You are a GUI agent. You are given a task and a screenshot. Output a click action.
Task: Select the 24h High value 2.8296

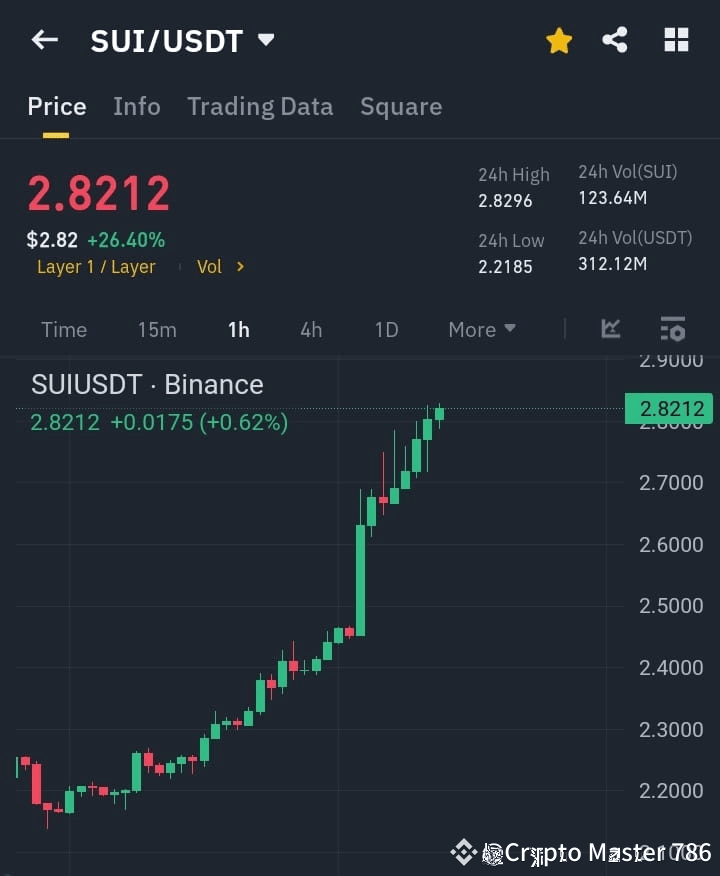coord(505,198)
